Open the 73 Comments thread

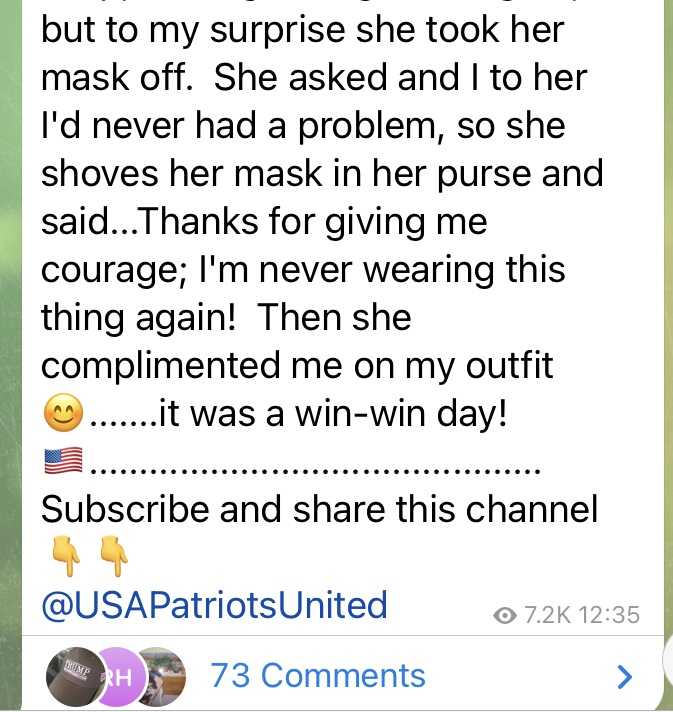(x=318, y=676)
